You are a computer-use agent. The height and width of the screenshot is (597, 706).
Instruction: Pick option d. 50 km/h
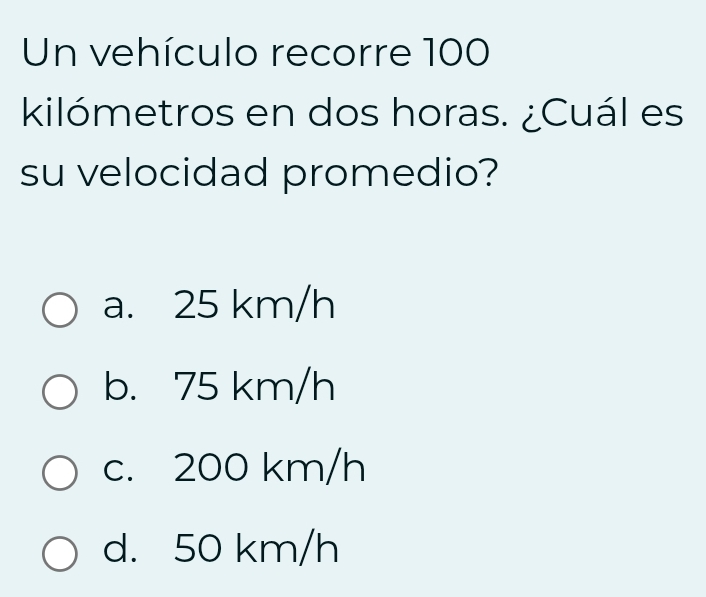click(x=60, y=553)
